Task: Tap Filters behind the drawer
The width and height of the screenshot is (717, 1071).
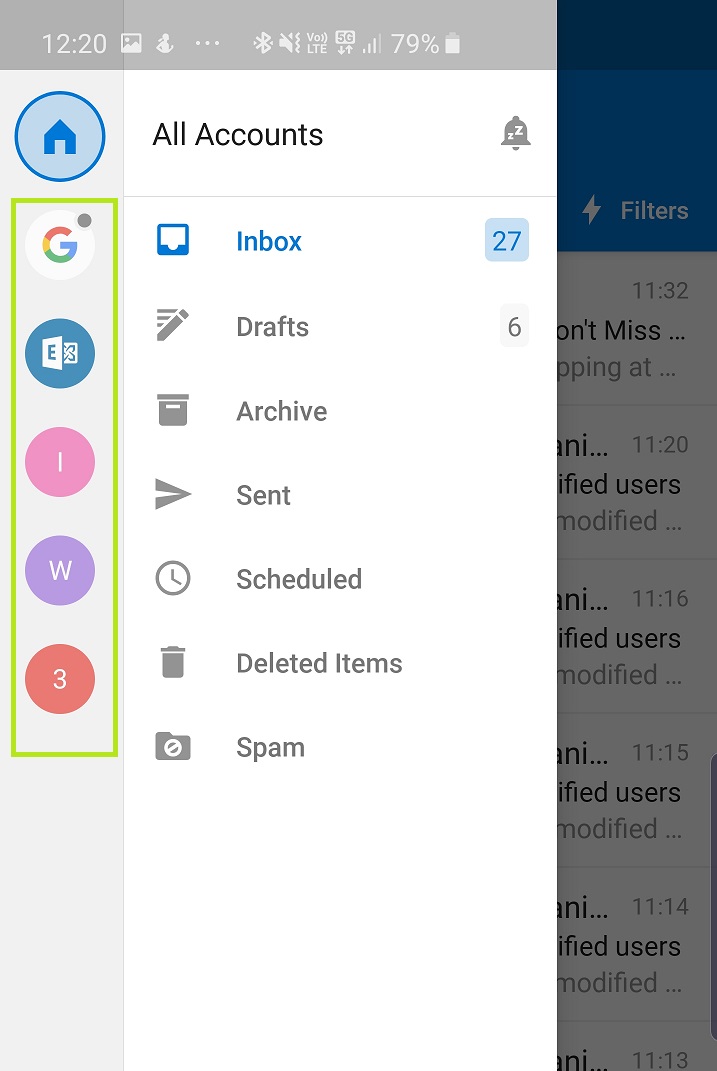Action: point(636,210)
